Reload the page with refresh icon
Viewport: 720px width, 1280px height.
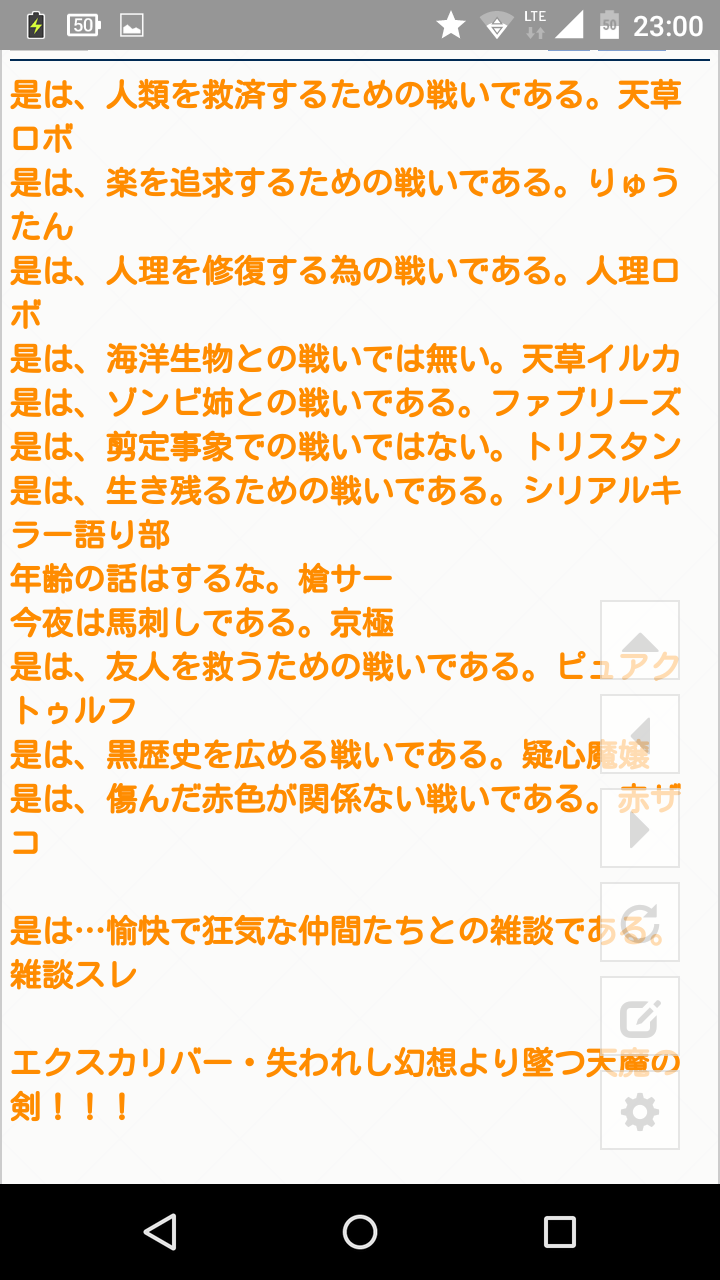click(x=640, y=923)
